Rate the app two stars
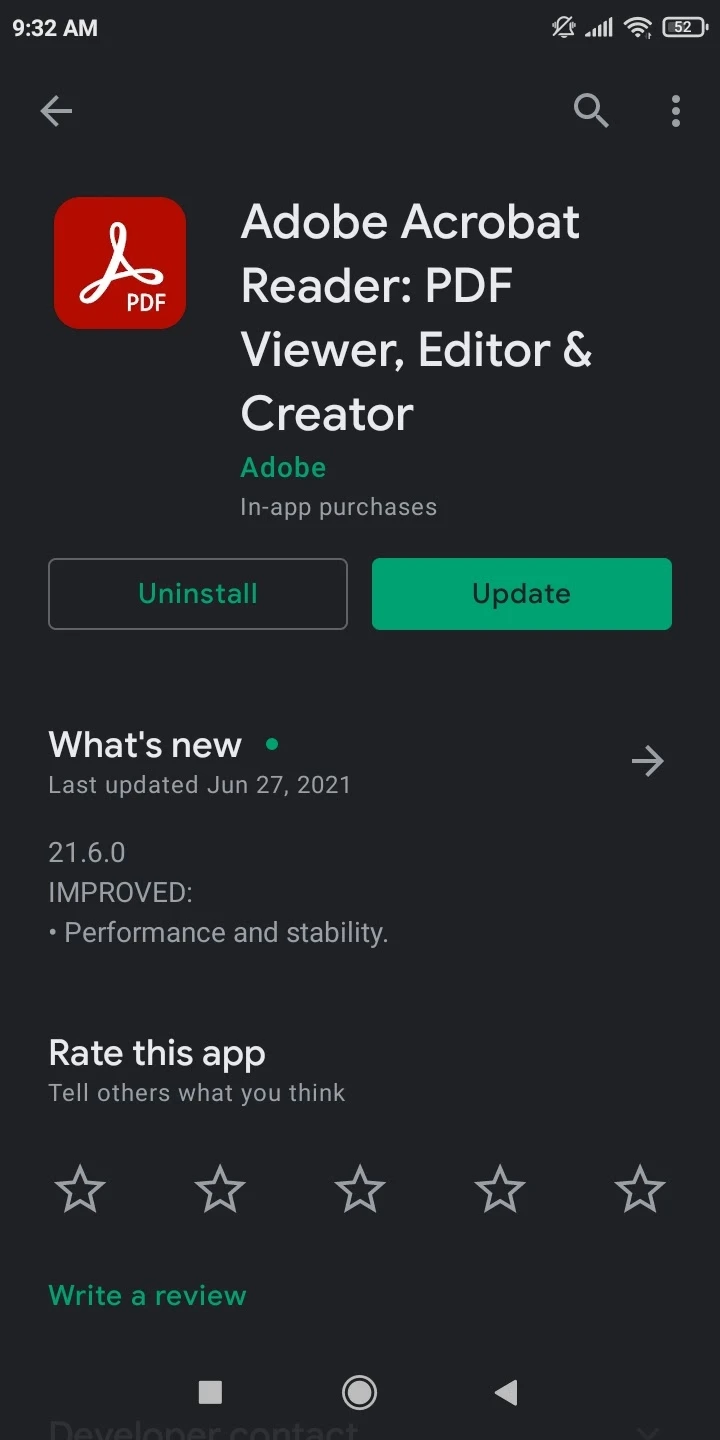This screenshot has height=1440, width=720. [220, 1191]
